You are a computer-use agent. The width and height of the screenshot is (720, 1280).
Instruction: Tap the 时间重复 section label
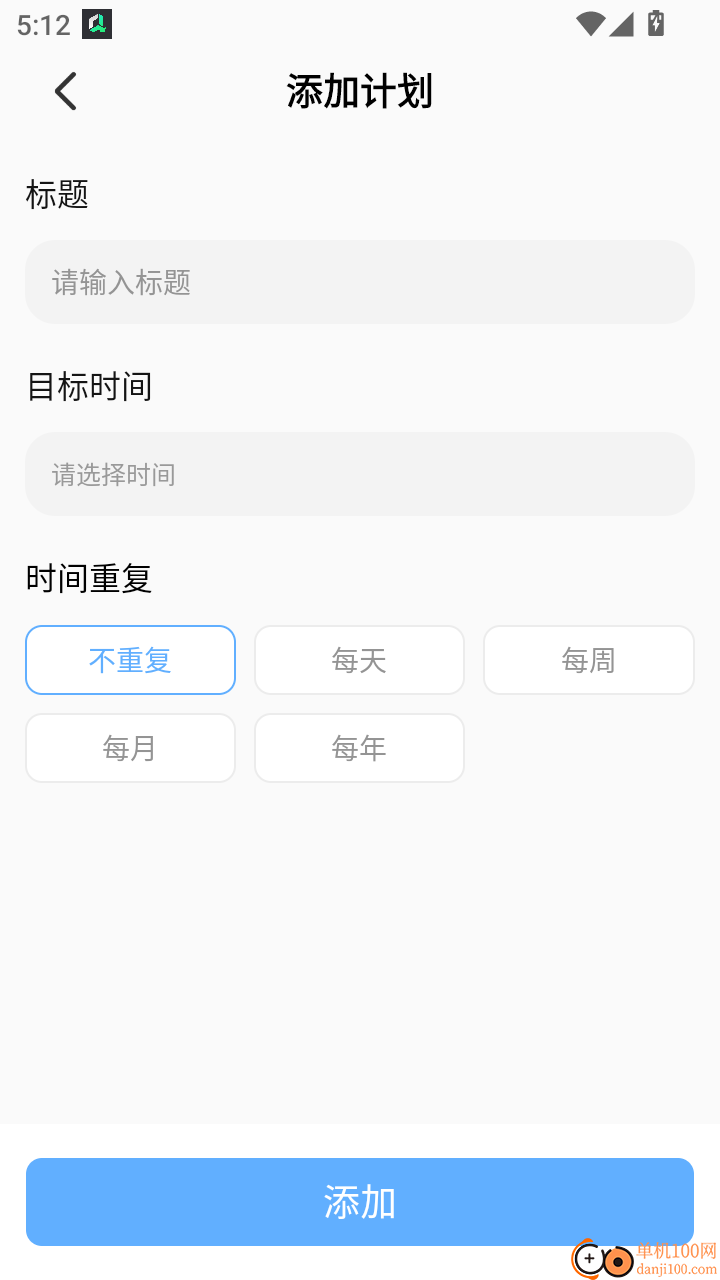click(88, 578)
